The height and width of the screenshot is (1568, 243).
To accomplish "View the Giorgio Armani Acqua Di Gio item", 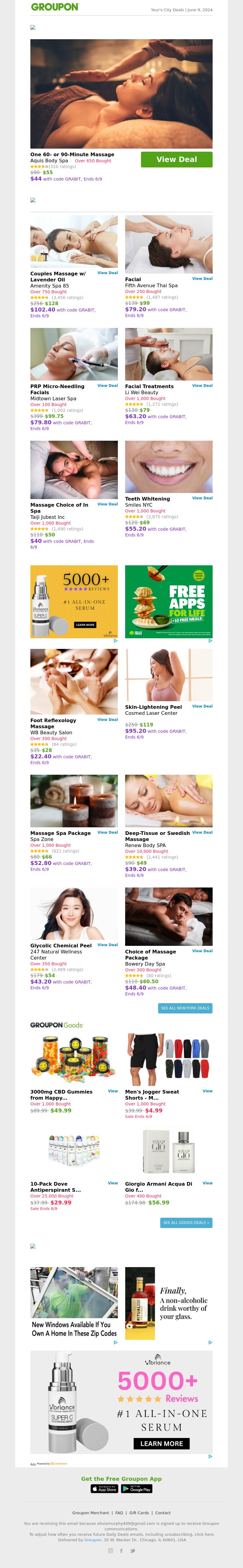I will (207, 1183).
